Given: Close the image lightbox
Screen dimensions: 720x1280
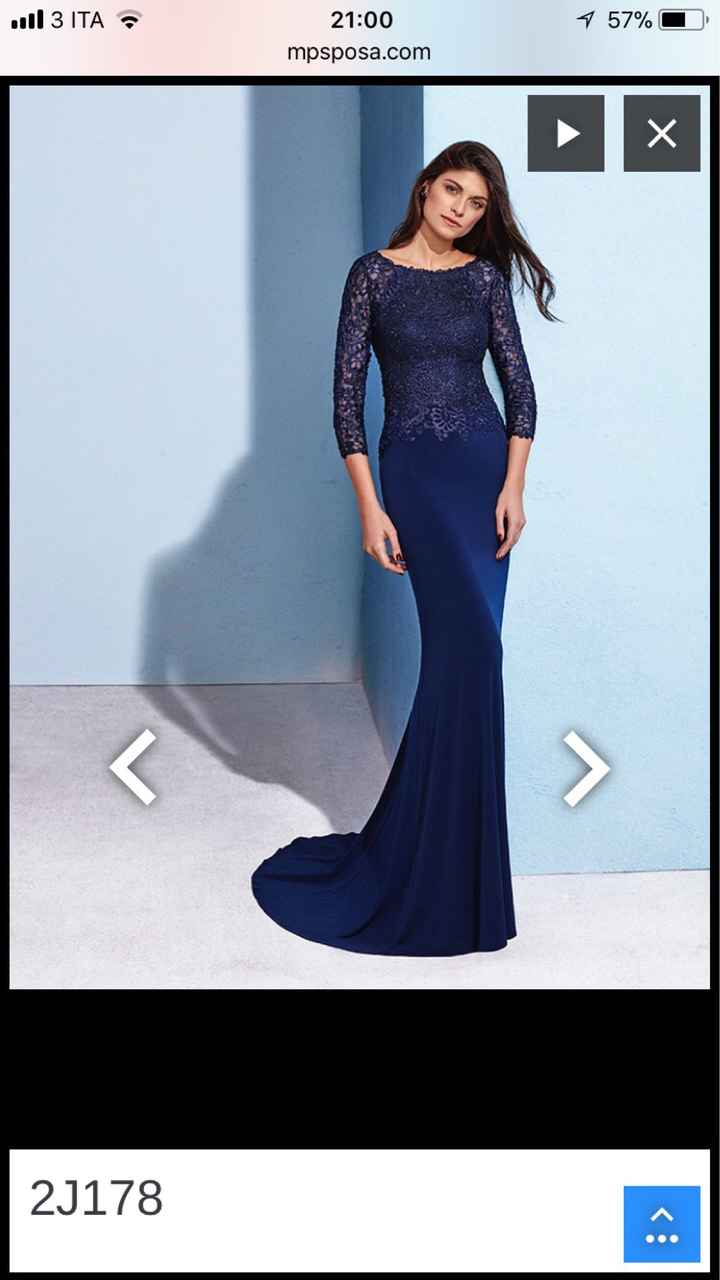Looking at the screenshot, I should pyautogui.click(x=661, y=133).
